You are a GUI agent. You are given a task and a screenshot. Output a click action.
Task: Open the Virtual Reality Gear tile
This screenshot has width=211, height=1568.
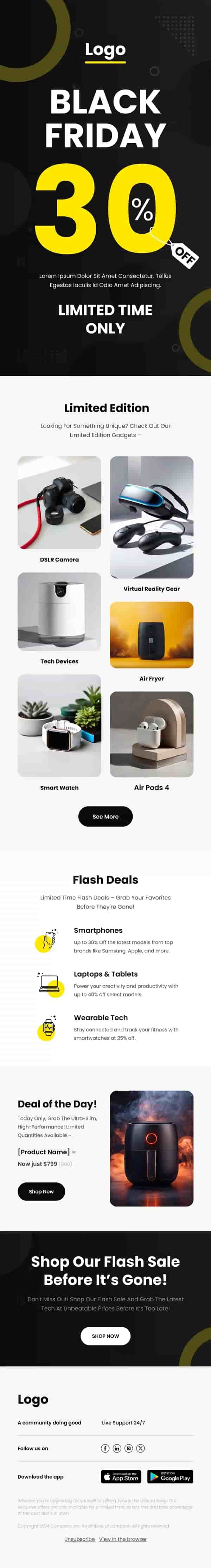point(152,517)
